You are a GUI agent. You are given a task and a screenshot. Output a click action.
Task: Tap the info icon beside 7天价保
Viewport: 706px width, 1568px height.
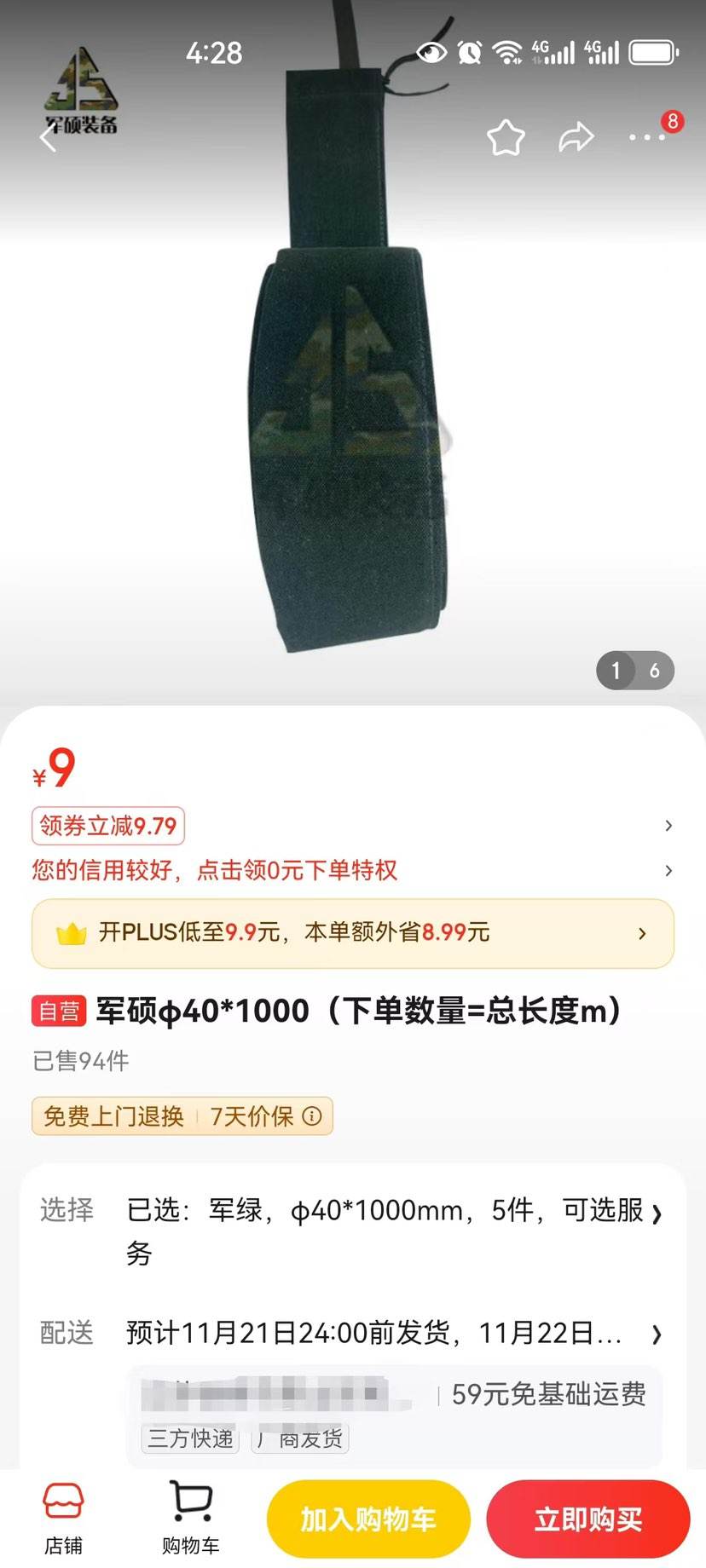click(314, 1115)
